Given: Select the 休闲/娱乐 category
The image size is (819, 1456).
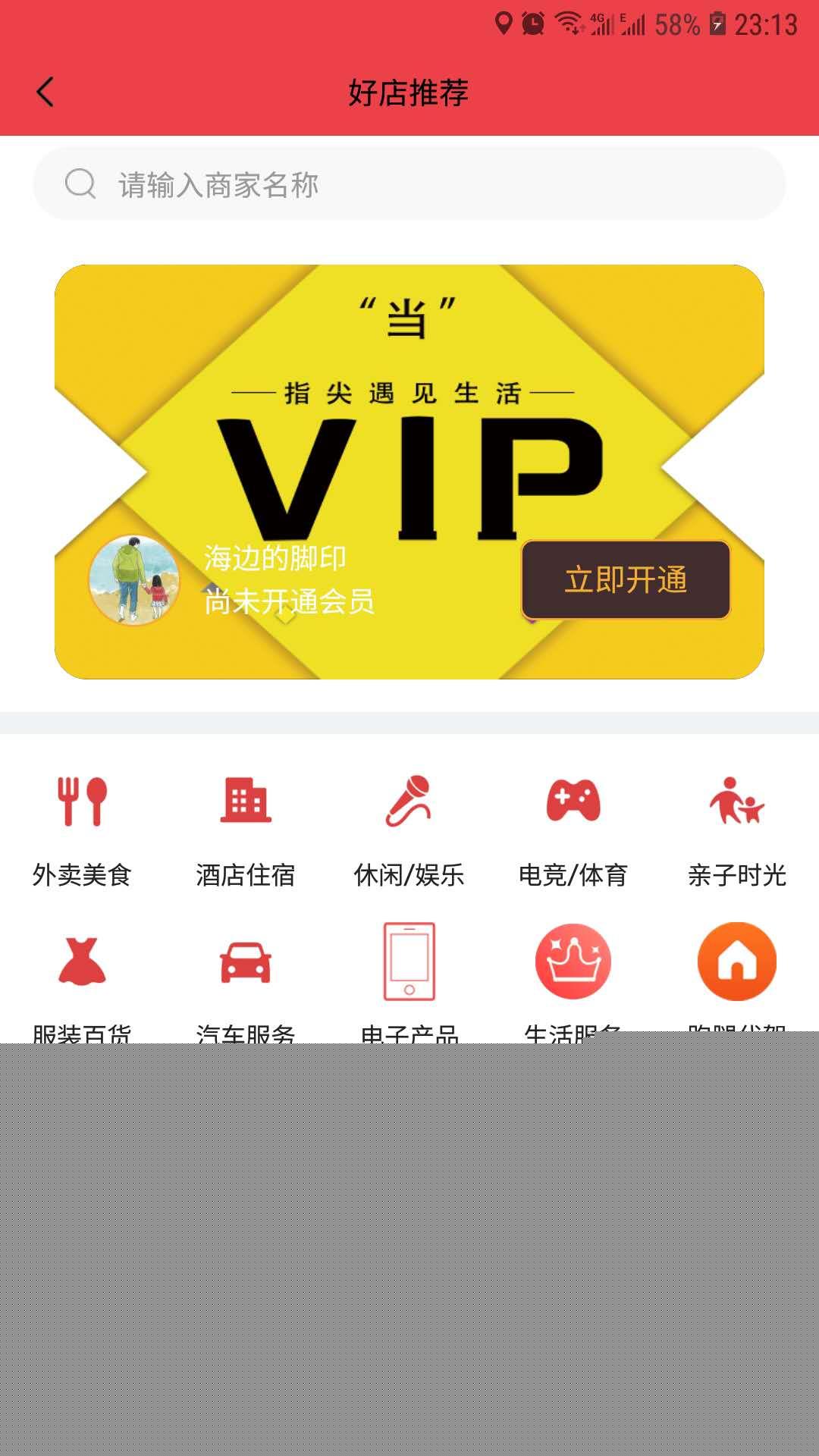Looking at the screenshot, I should pos(409,830).
